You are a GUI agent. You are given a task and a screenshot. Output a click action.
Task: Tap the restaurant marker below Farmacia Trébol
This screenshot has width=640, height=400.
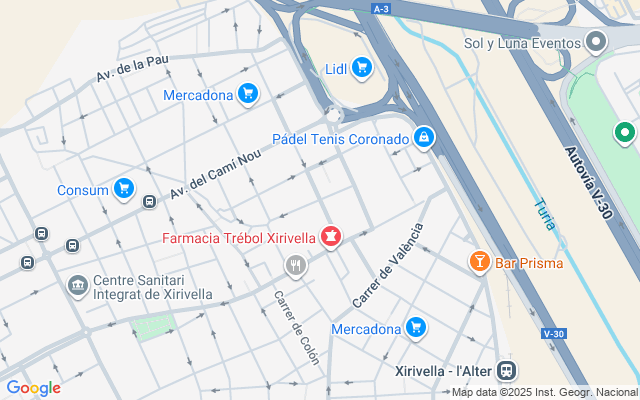point(295,266)
